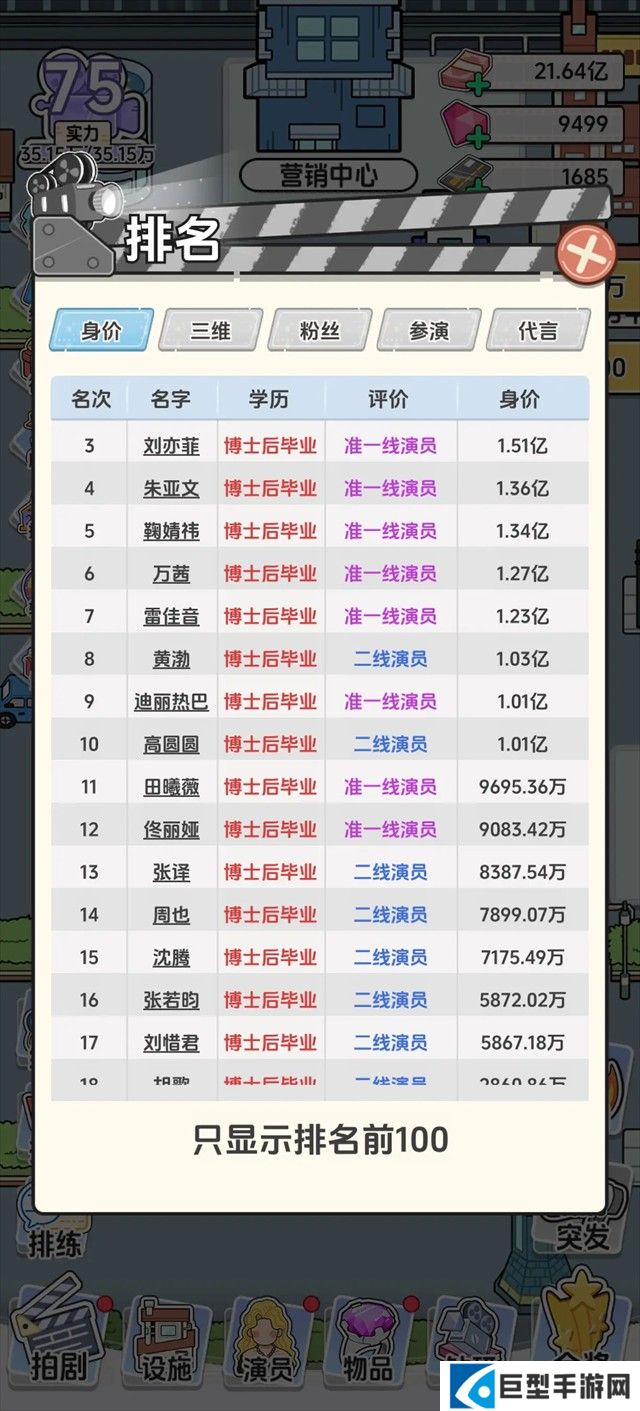Tap the name 高圆圆

(171, 744)
